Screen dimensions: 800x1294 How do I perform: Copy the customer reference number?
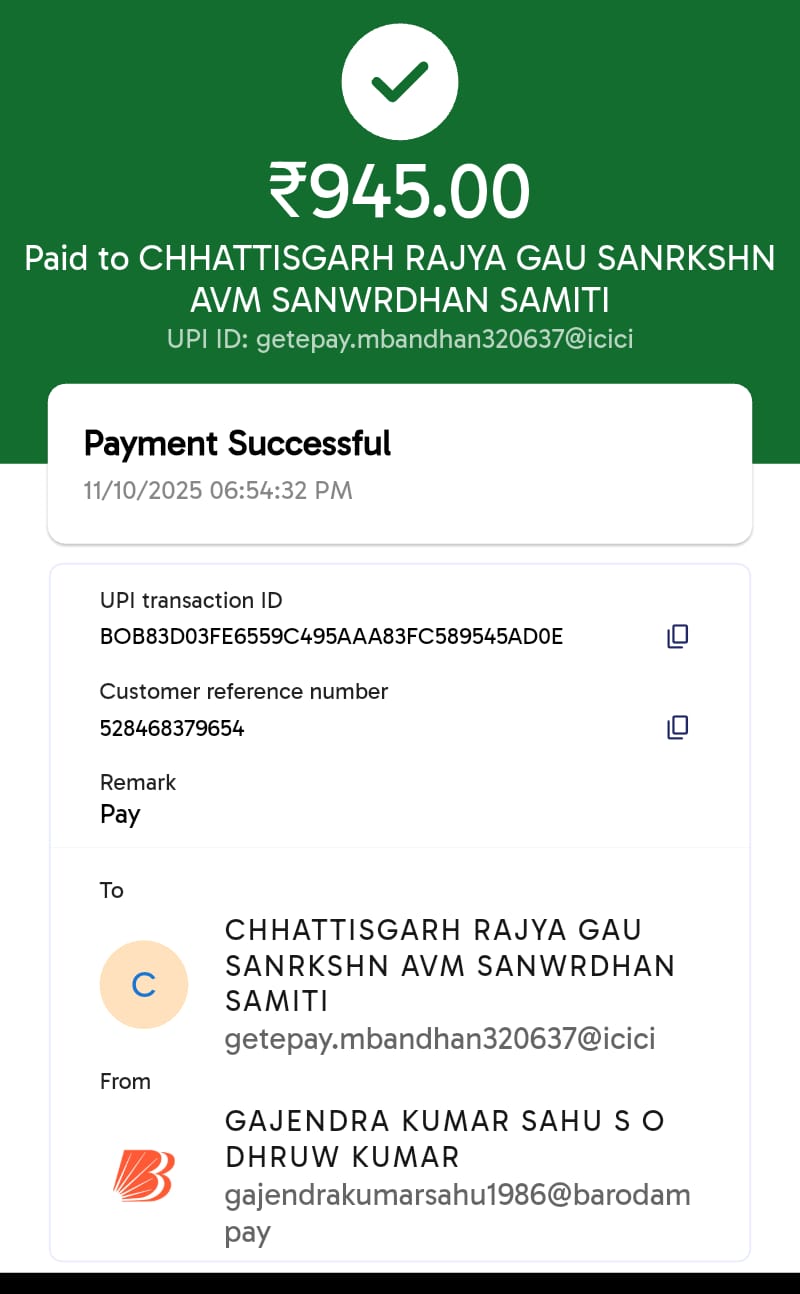[x=677, y=727]
